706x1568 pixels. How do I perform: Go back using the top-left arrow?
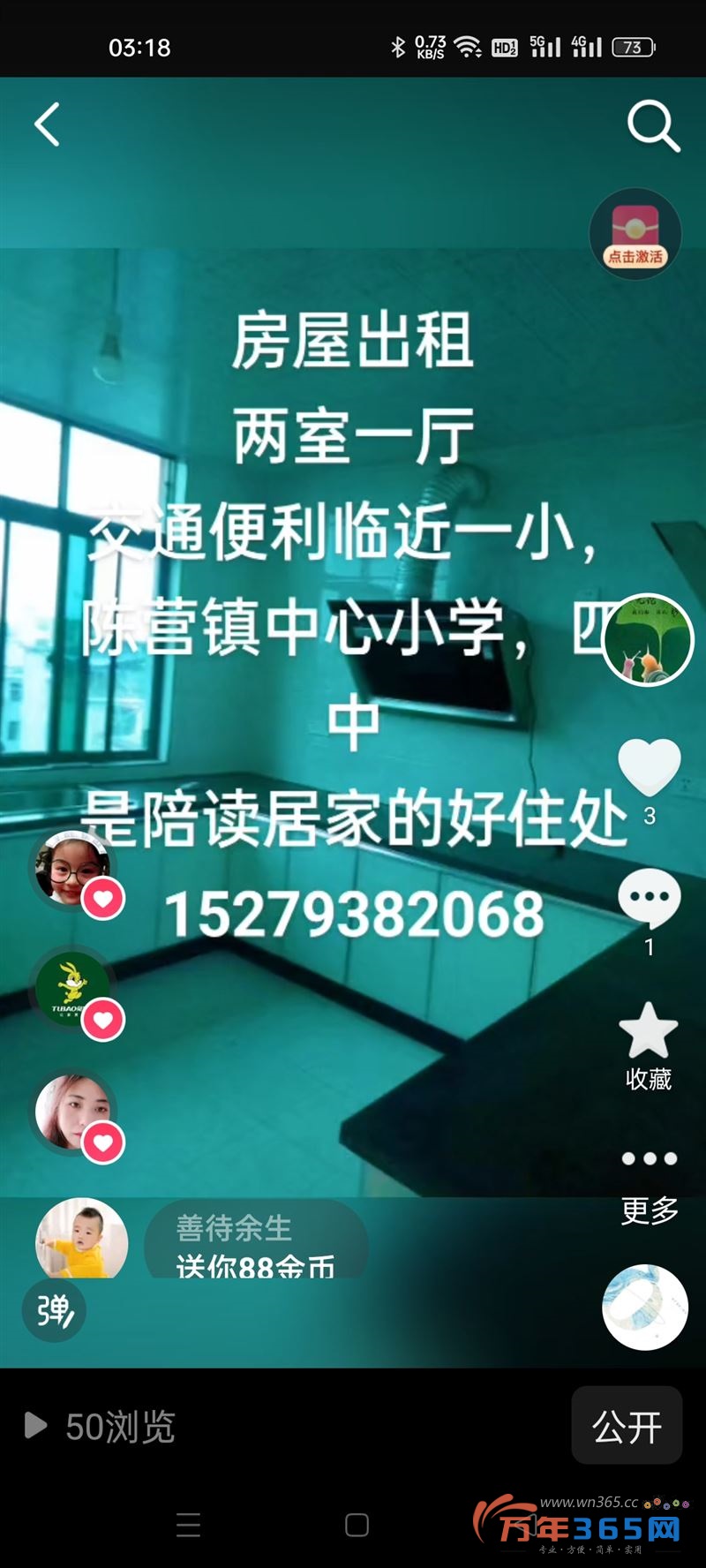pyautogui.click(x=48, y=124)
